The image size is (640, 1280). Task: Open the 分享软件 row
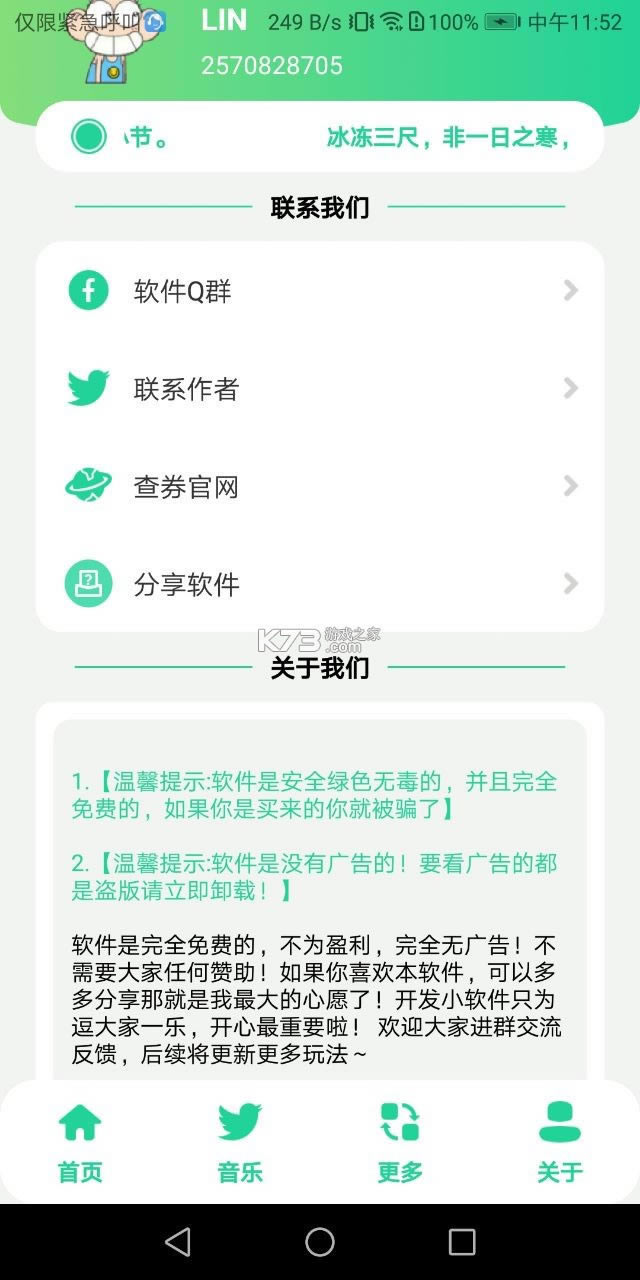pos(320,584)
